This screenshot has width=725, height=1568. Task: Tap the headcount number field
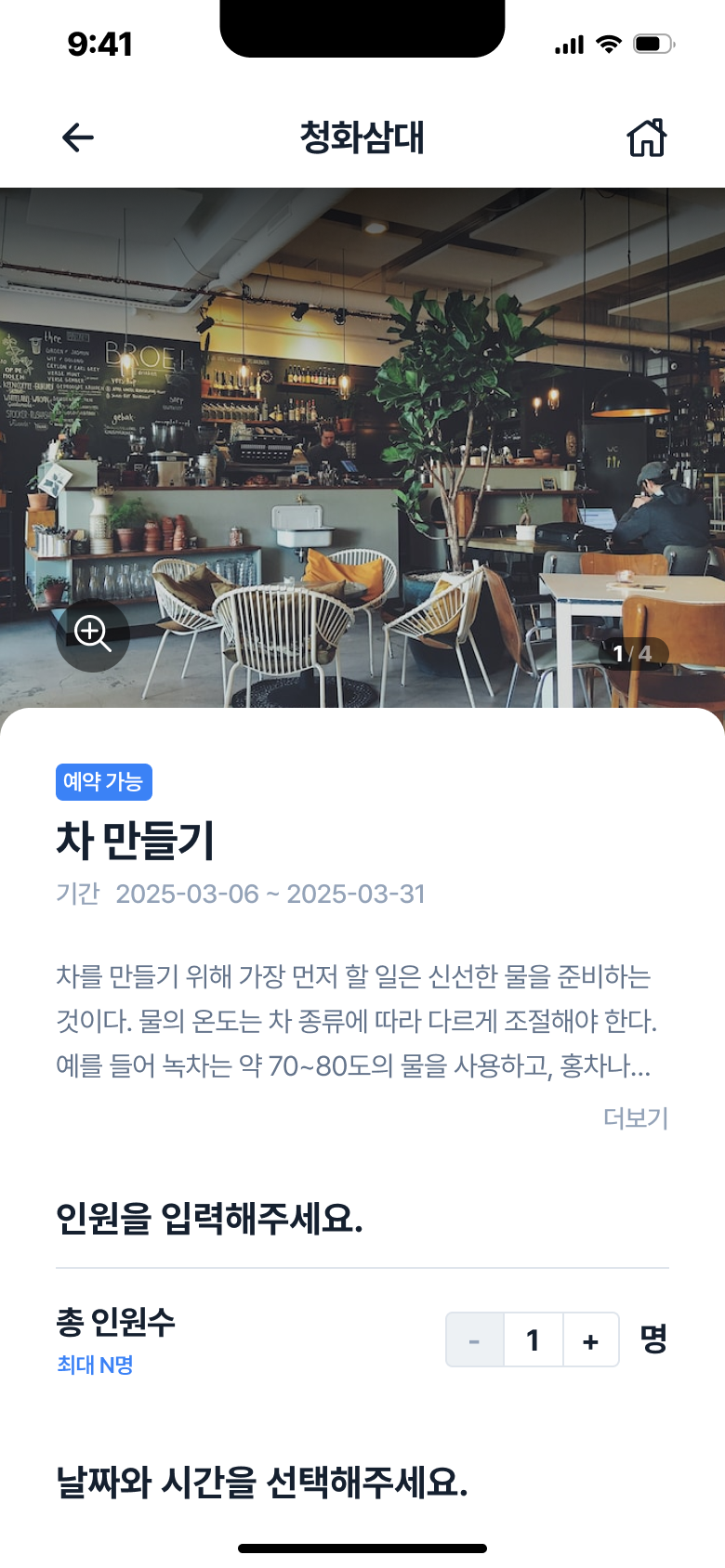(533, 1340)
